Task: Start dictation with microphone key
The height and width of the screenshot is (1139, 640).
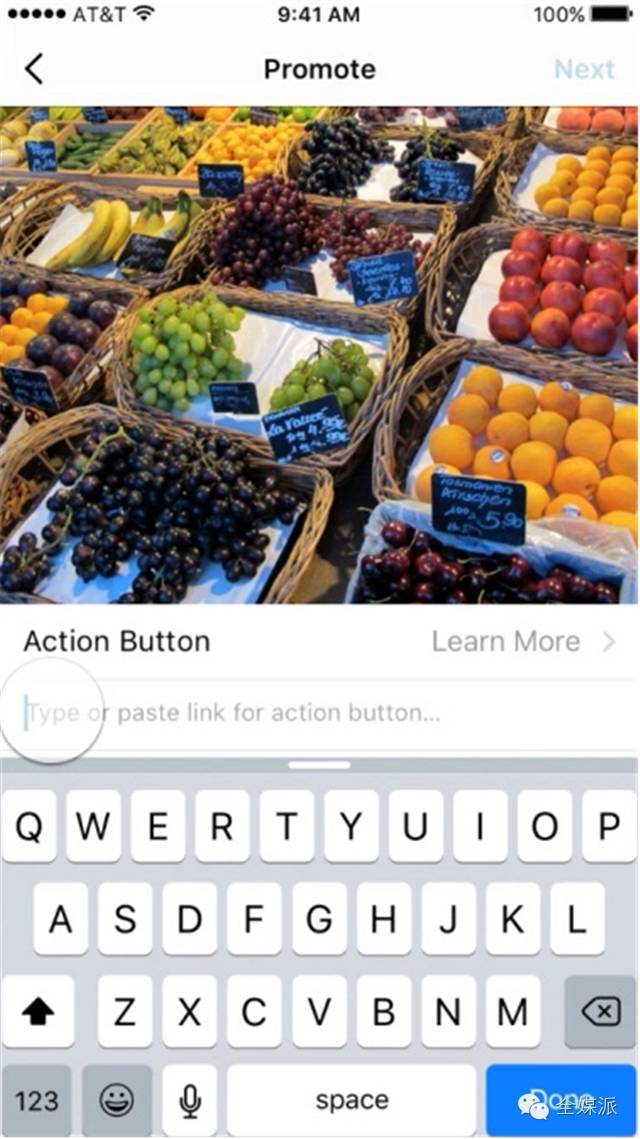Action: [190, 1101]
